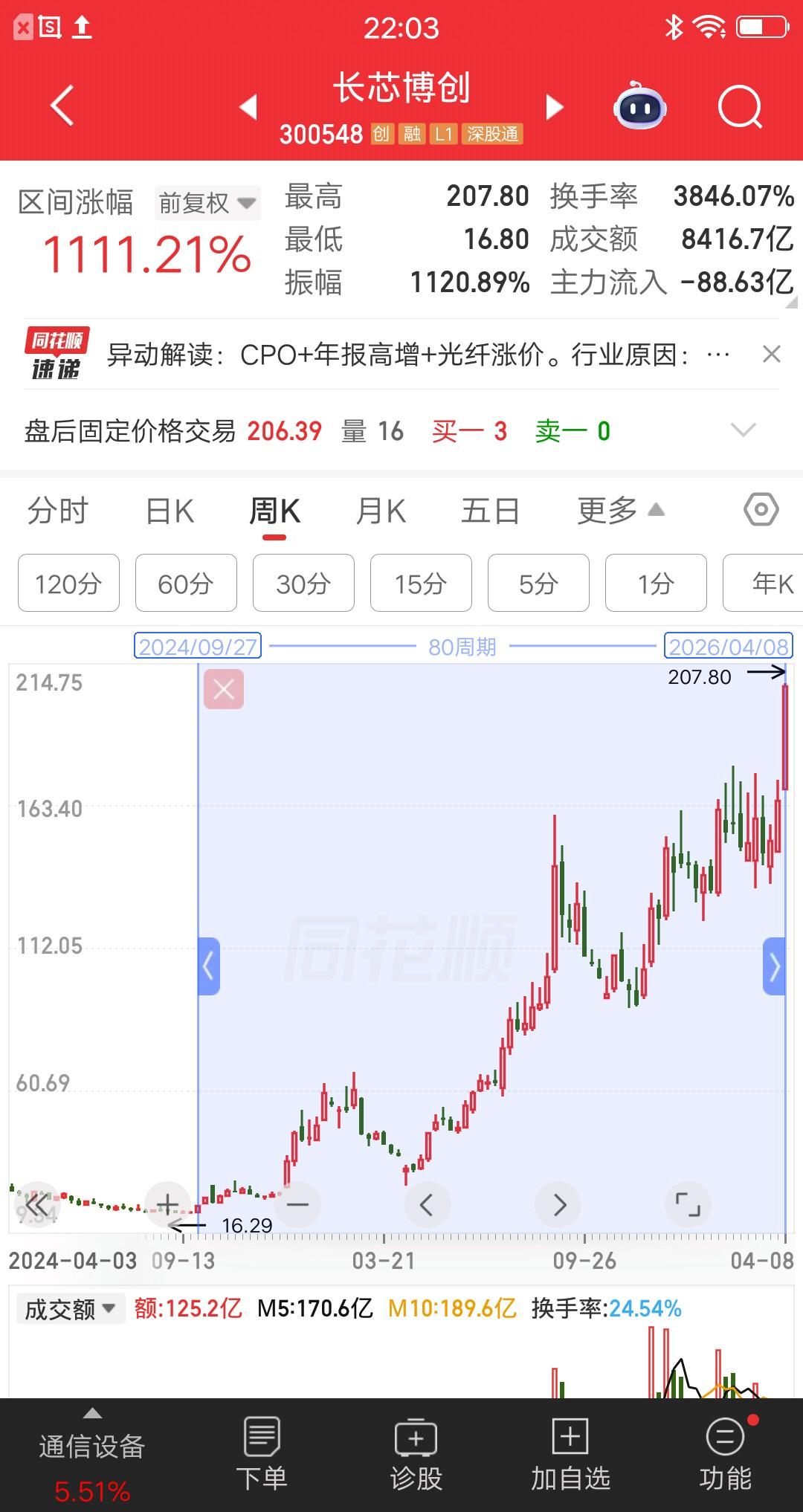Dismiss the 异动解读 news banner
Viewport: 803px width, 1512px height.
pos(772,355)
